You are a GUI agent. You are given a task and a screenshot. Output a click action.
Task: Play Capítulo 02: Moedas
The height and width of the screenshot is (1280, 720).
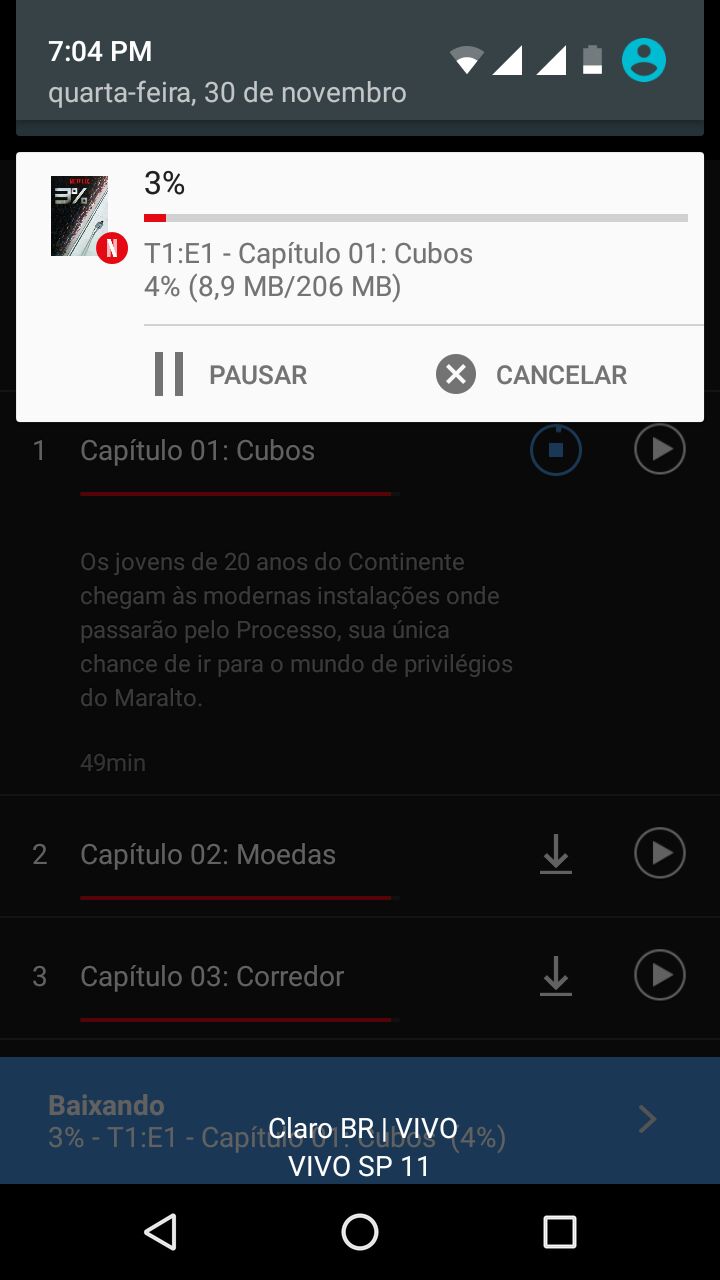pyautogui.click(x=660, y=854)
